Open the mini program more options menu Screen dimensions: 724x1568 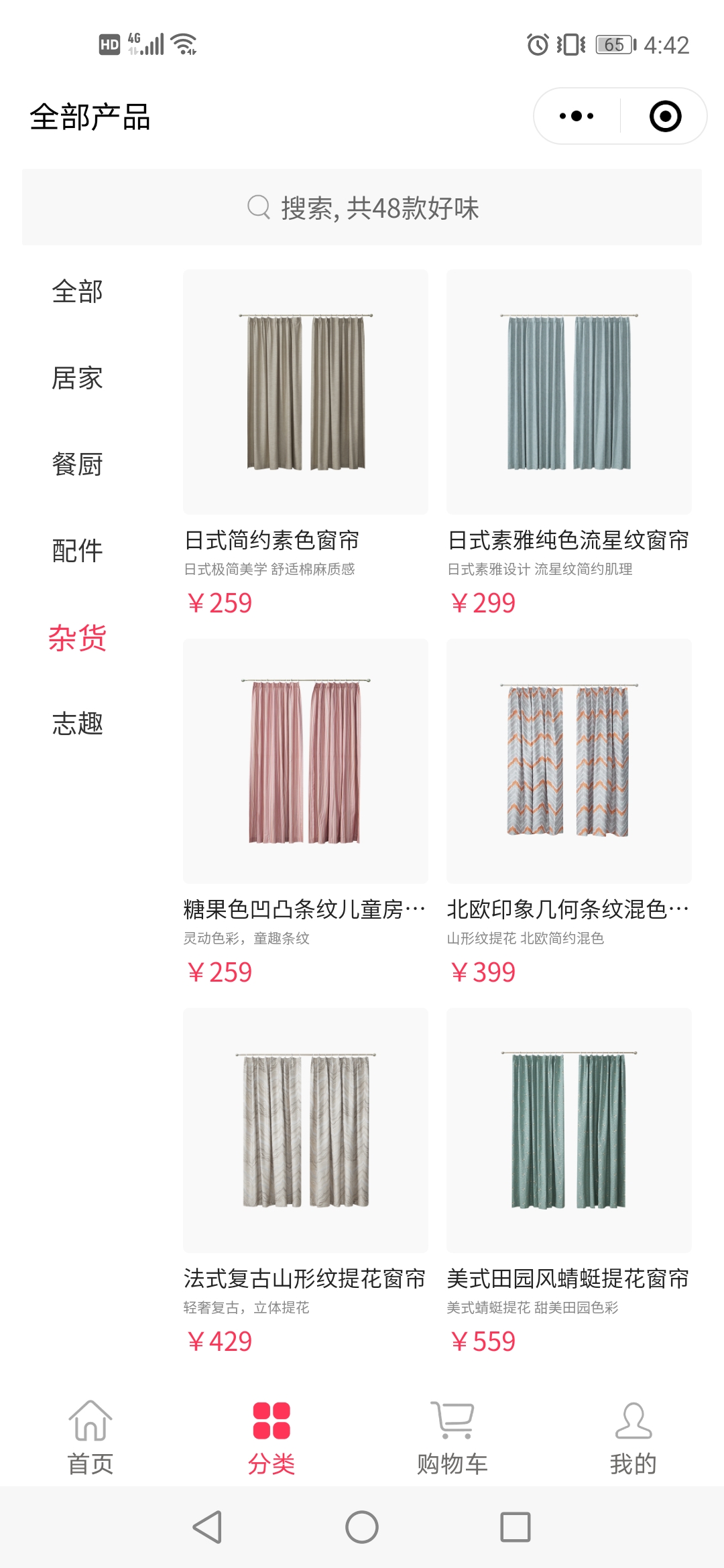[577, 116]
